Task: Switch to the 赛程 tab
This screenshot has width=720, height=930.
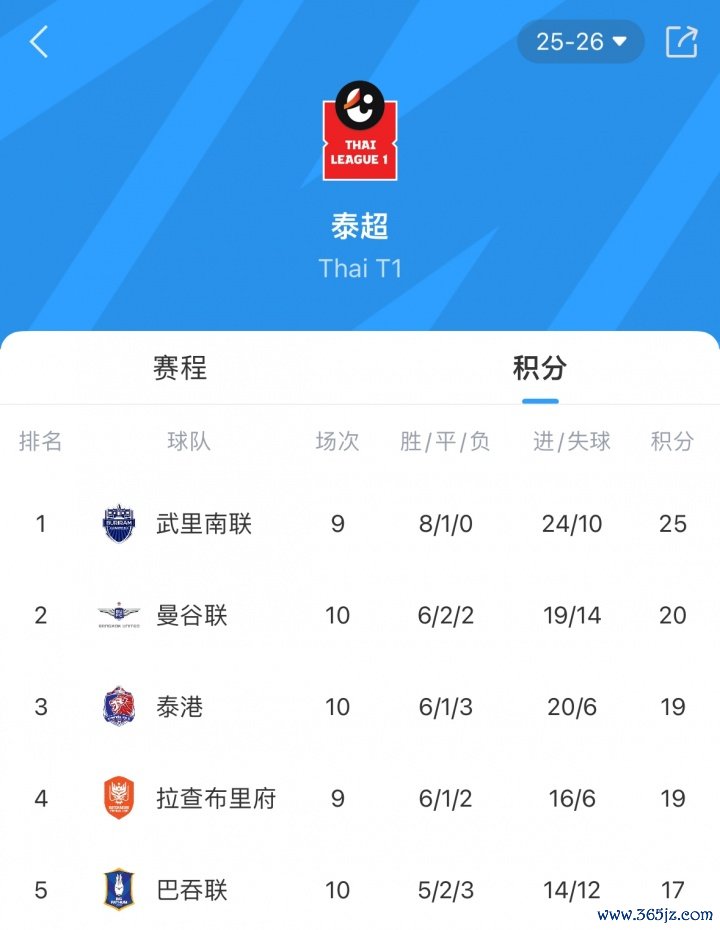Action: point(180,368)
